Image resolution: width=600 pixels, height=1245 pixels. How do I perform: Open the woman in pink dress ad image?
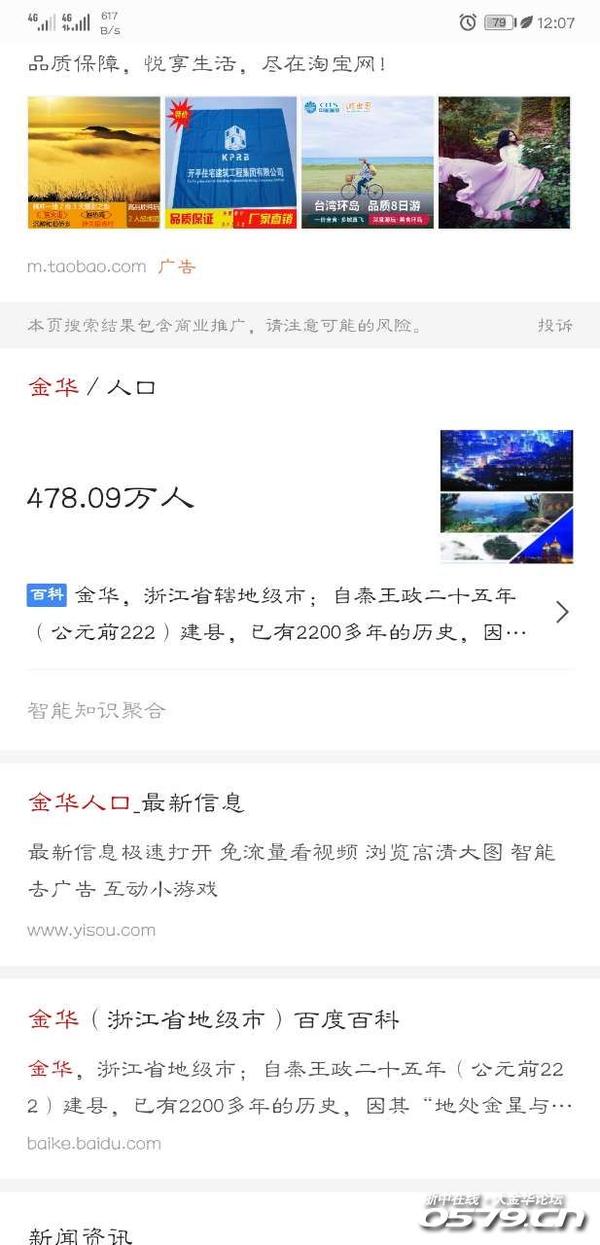point(504,162)
